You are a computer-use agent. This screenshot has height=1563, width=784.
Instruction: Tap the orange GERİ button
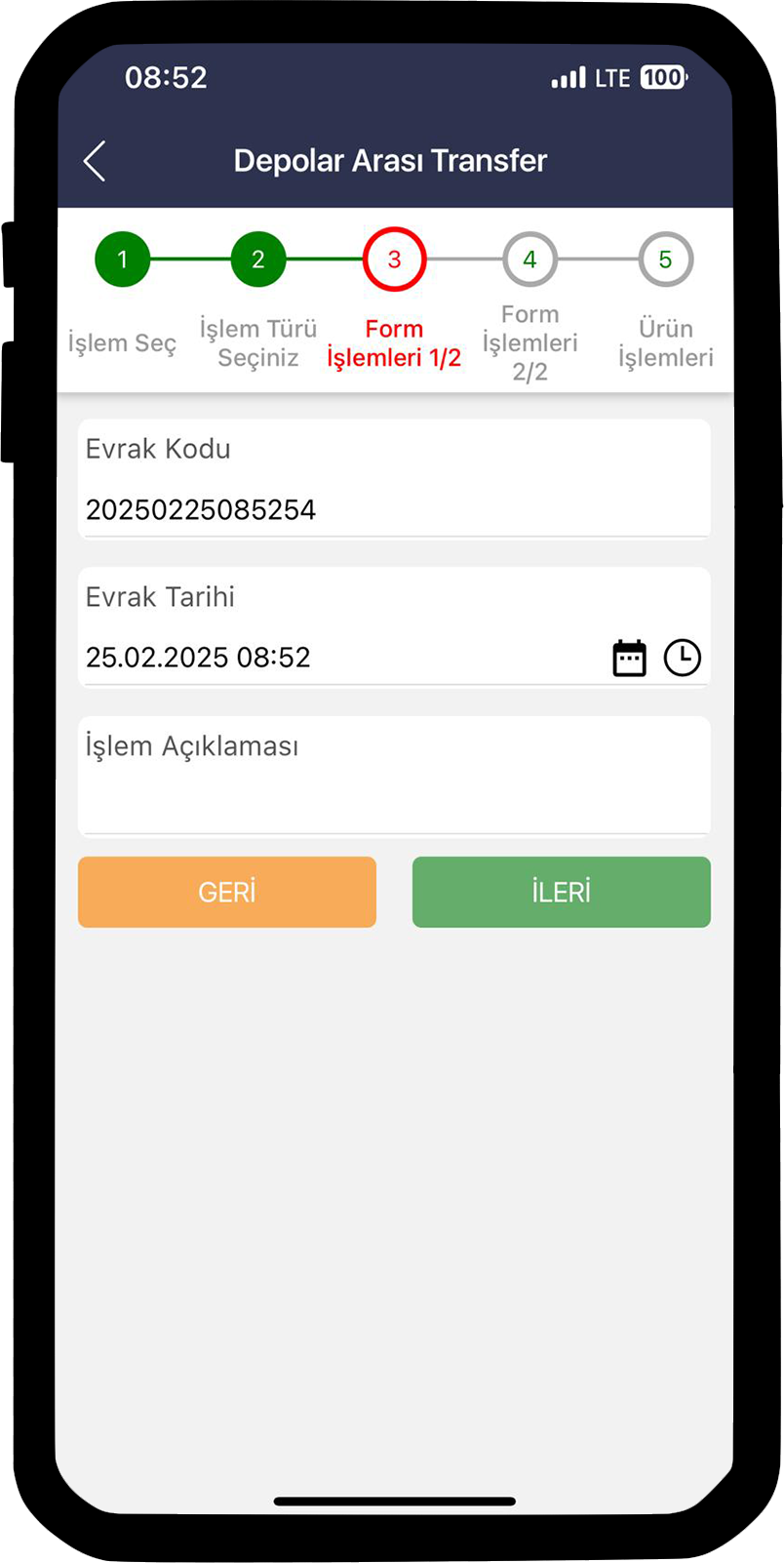click(x=227, y=892)
